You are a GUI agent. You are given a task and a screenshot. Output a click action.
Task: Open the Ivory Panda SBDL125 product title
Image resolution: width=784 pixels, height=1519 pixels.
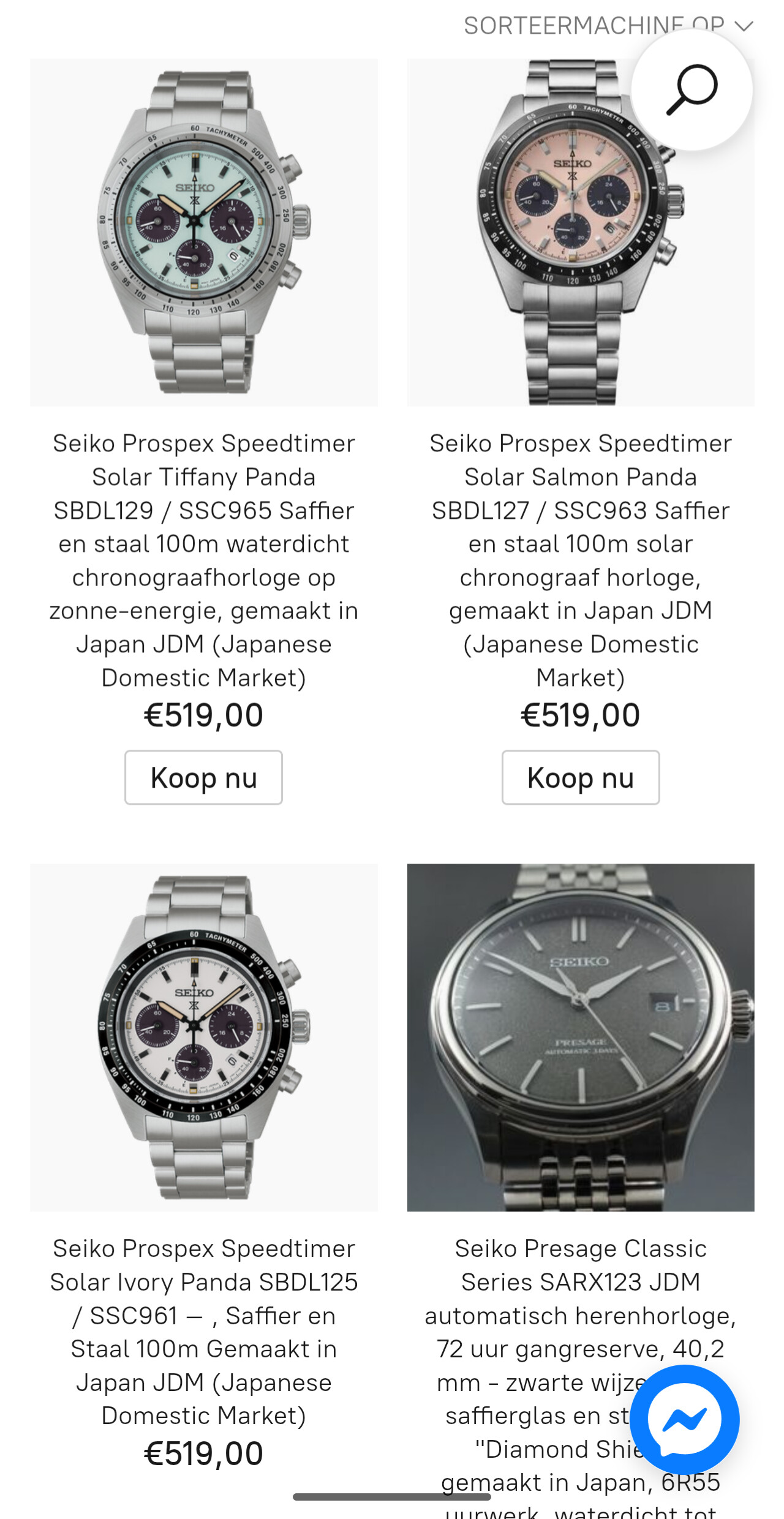203,1332
